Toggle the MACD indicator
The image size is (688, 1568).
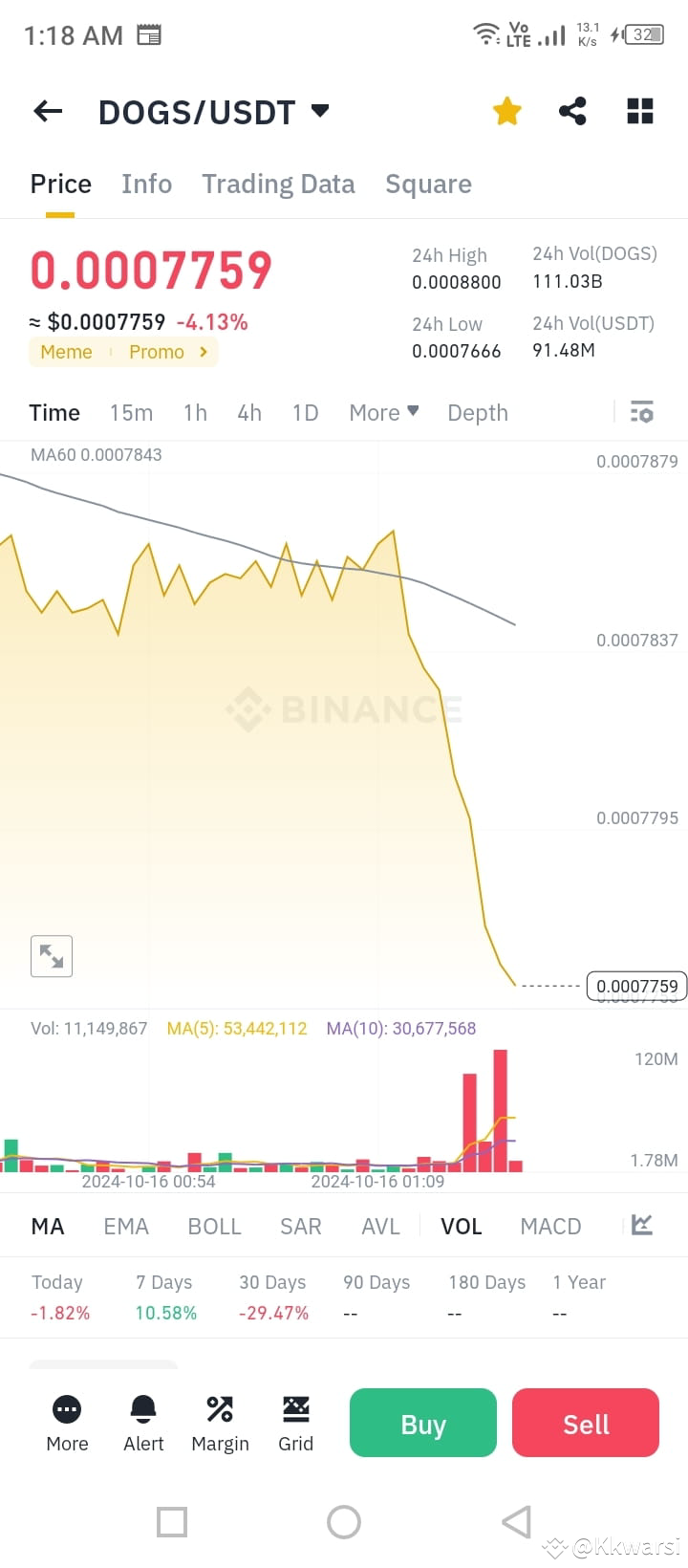(550, 1225)
